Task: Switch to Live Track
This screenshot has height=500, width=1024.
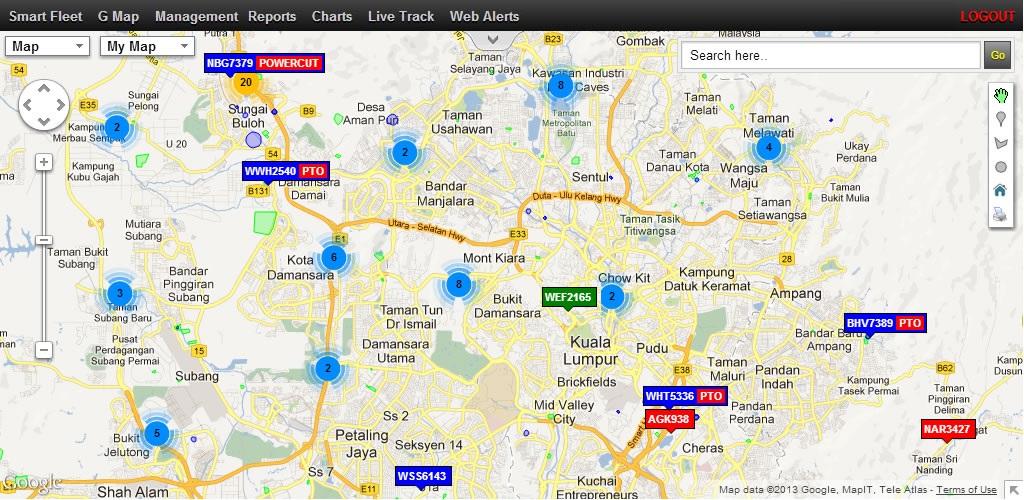Action: [401, 16]
